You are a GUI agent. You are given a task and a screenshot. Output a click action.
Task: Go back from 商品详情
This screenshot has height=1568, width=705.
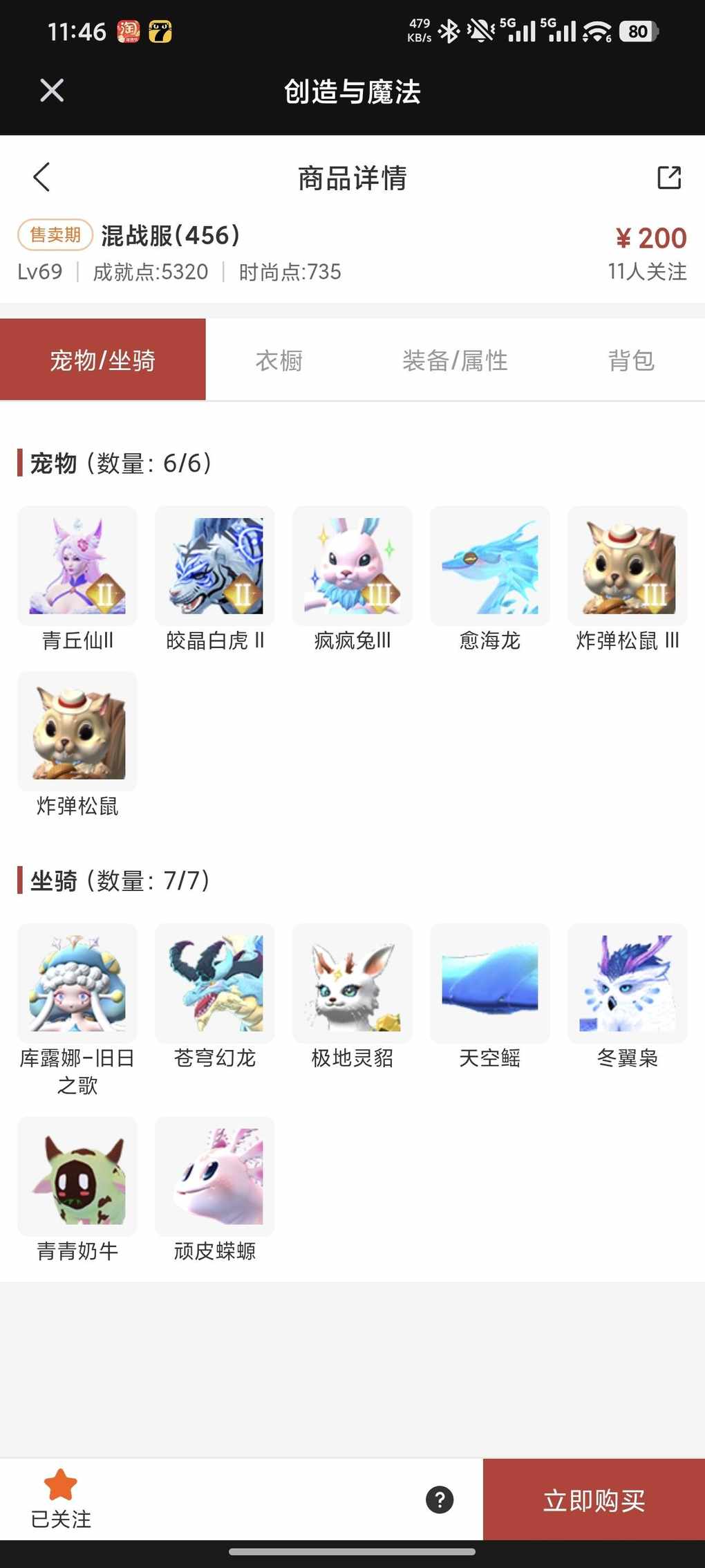tap(41, 177)
